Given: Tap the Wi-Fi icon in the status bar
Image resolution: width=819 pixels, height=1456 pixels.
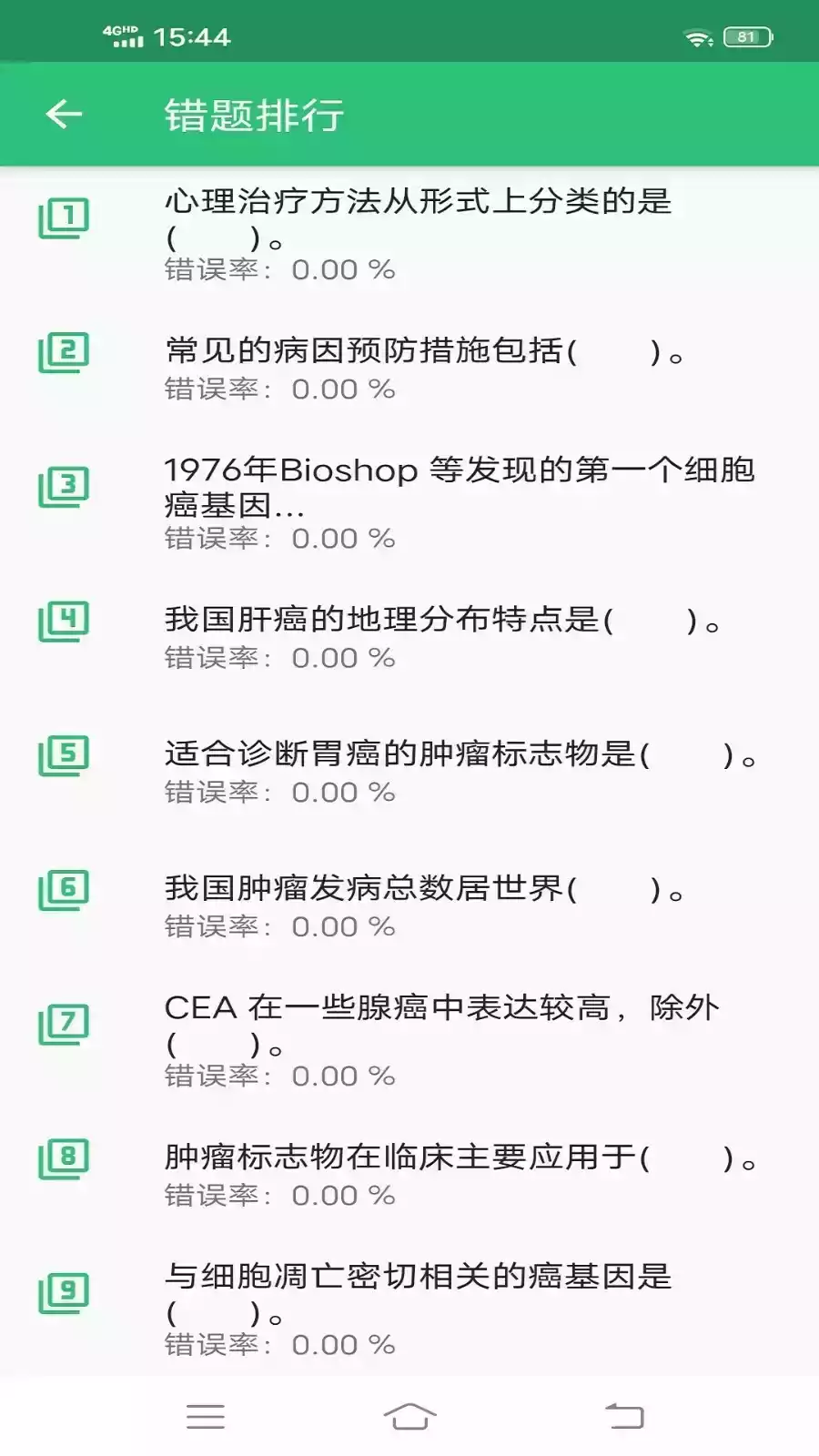Looking at the screenshot, I should [x=695, y=38].
